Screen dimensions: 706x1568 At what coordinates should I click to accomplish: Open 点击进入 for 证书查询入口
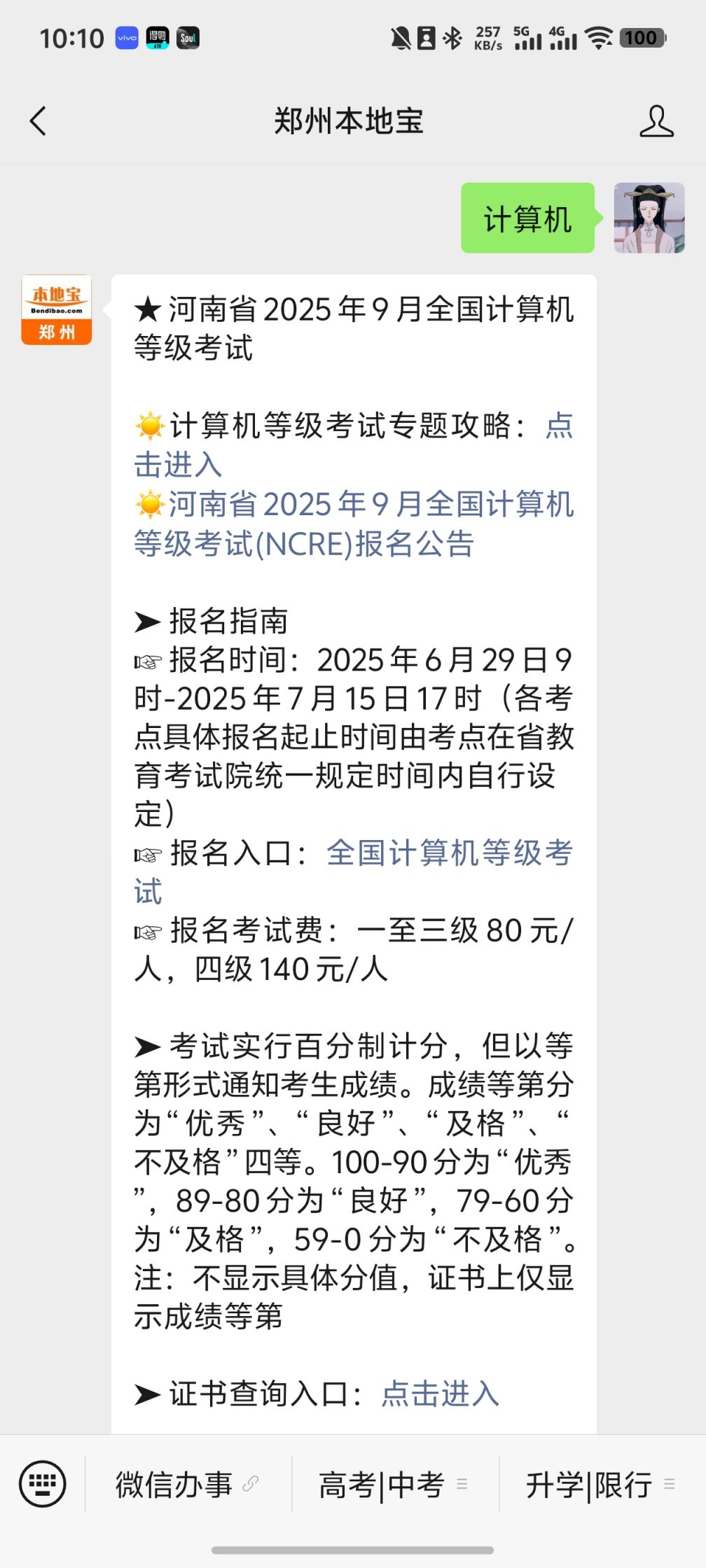click(x=440, y=1394)
